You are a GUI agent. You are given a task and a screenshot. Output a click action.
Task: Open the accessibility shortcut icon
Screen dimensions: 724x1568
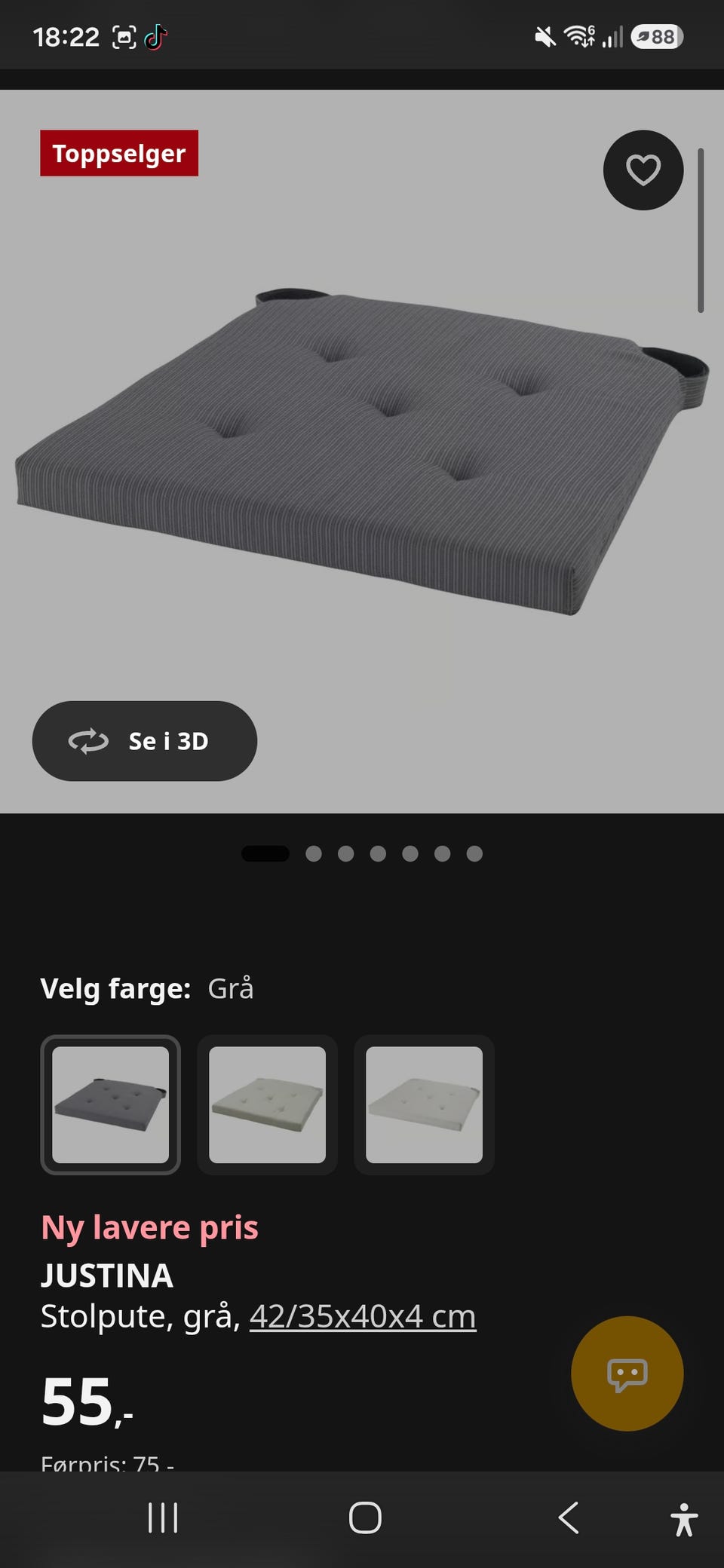pos(684,1519)
